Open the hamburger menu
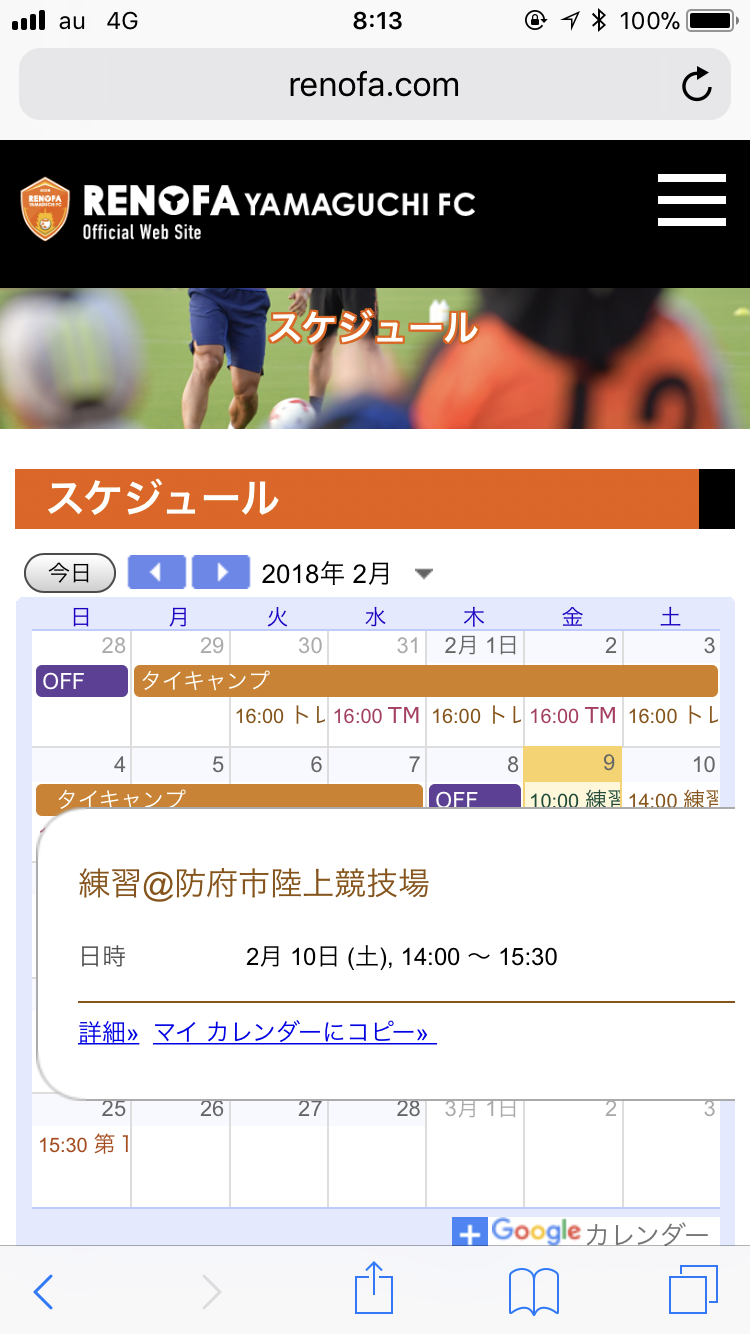This screenshot has width=750, height=1334. 692,200
